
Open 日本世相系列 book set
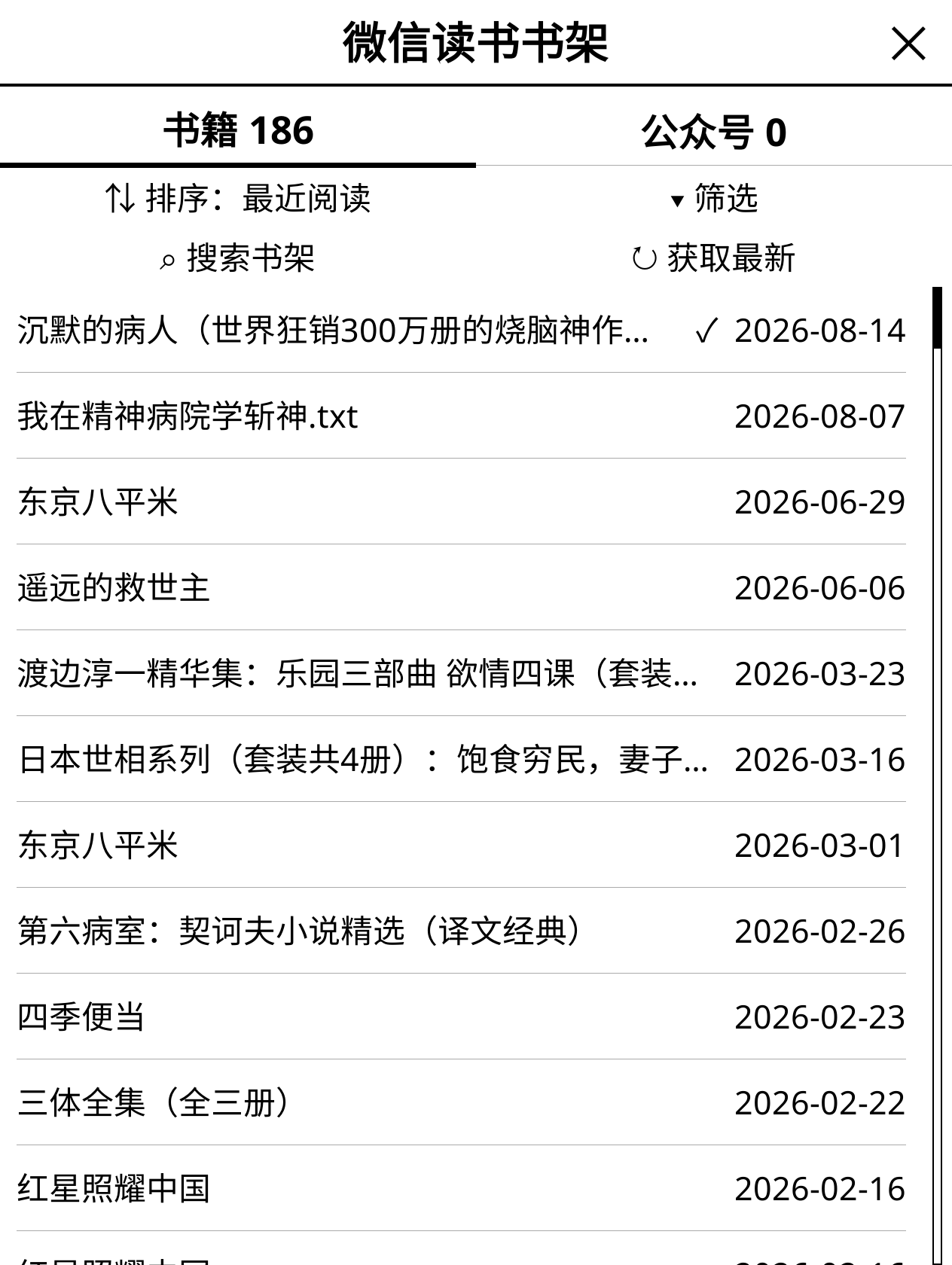pos(461,759)
